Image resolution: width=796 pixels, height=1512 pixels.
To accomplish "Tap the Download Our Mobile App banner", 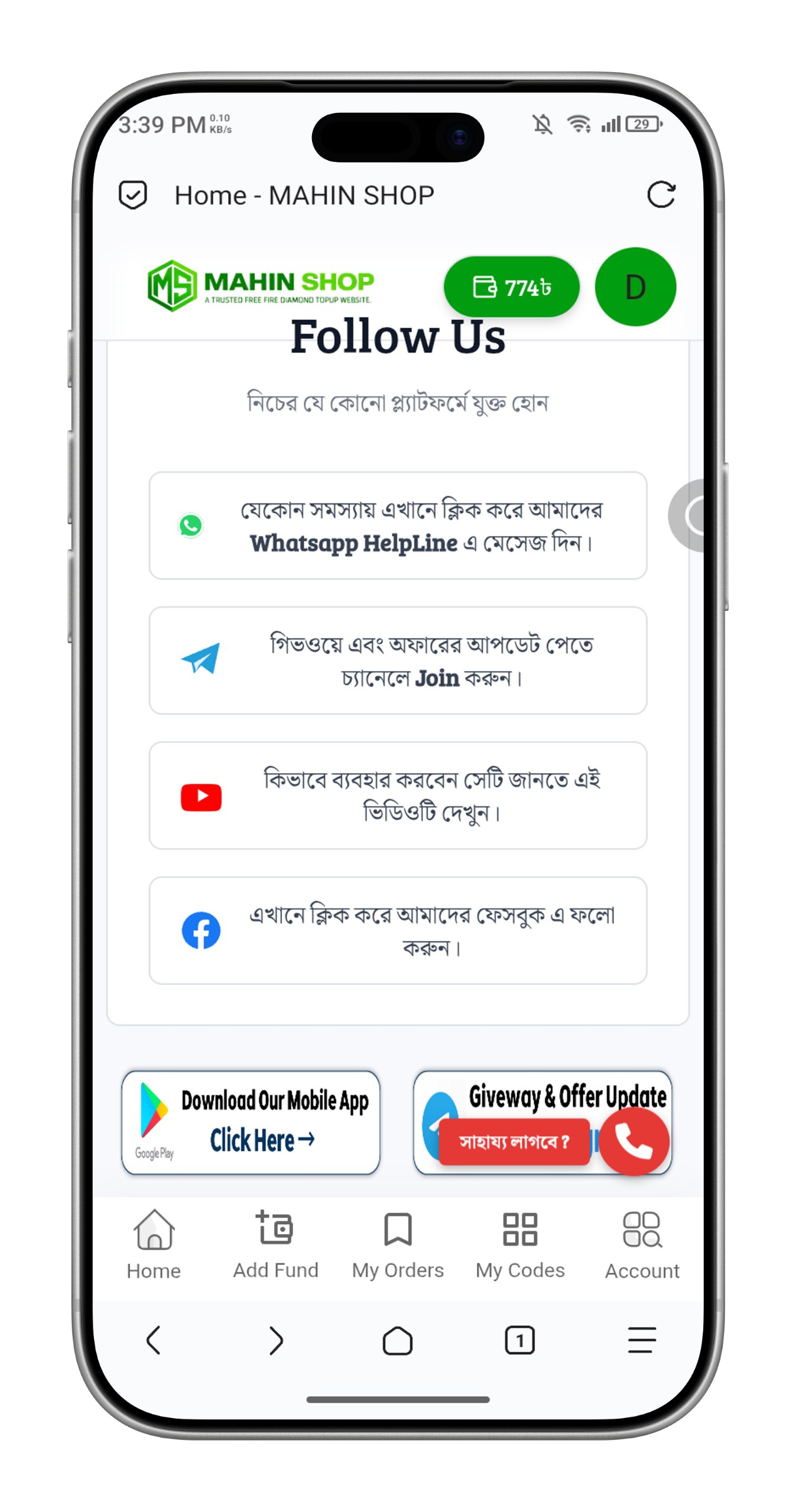I will (251, 1122).
